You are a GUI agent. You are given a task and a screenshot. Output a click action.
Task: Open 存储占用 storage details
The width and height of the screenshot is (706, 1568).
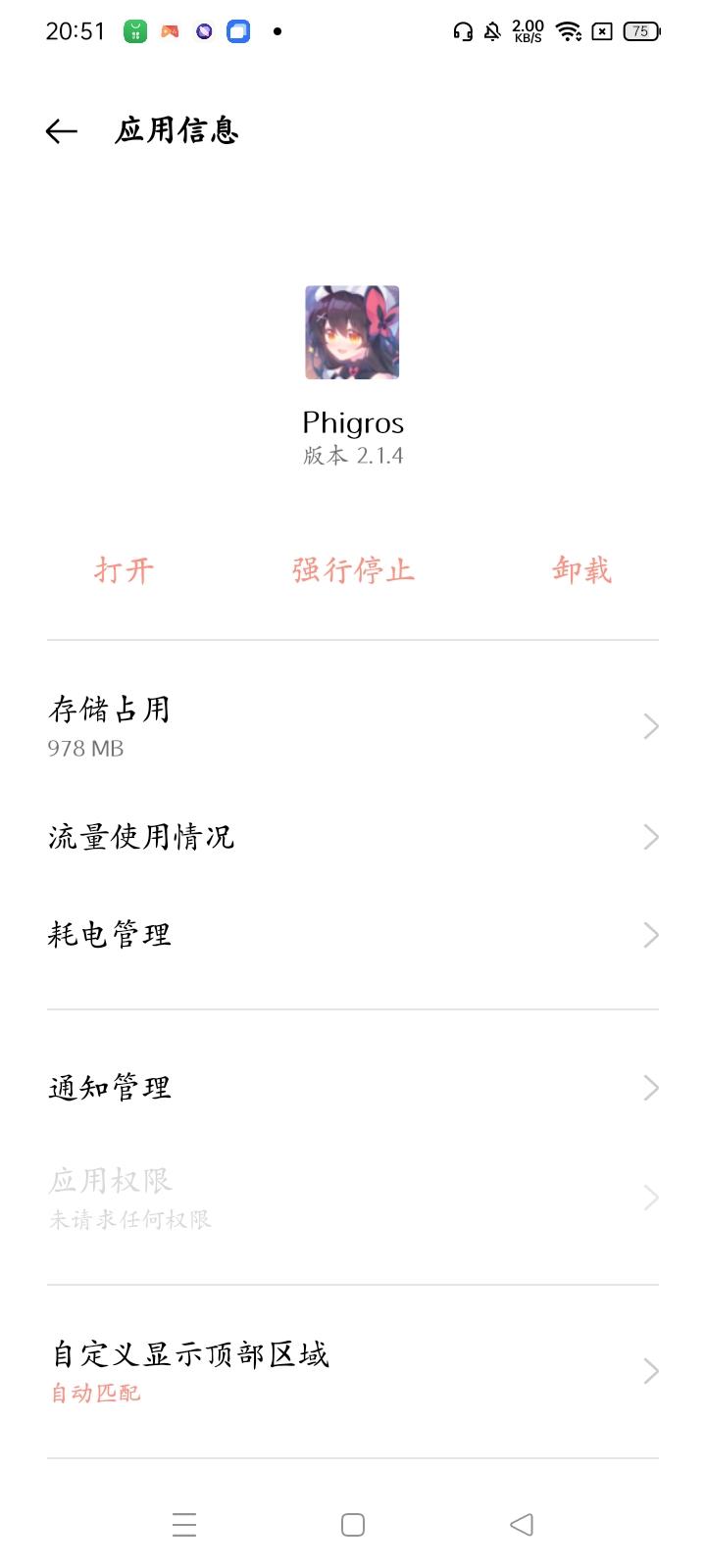coord(353,726)
